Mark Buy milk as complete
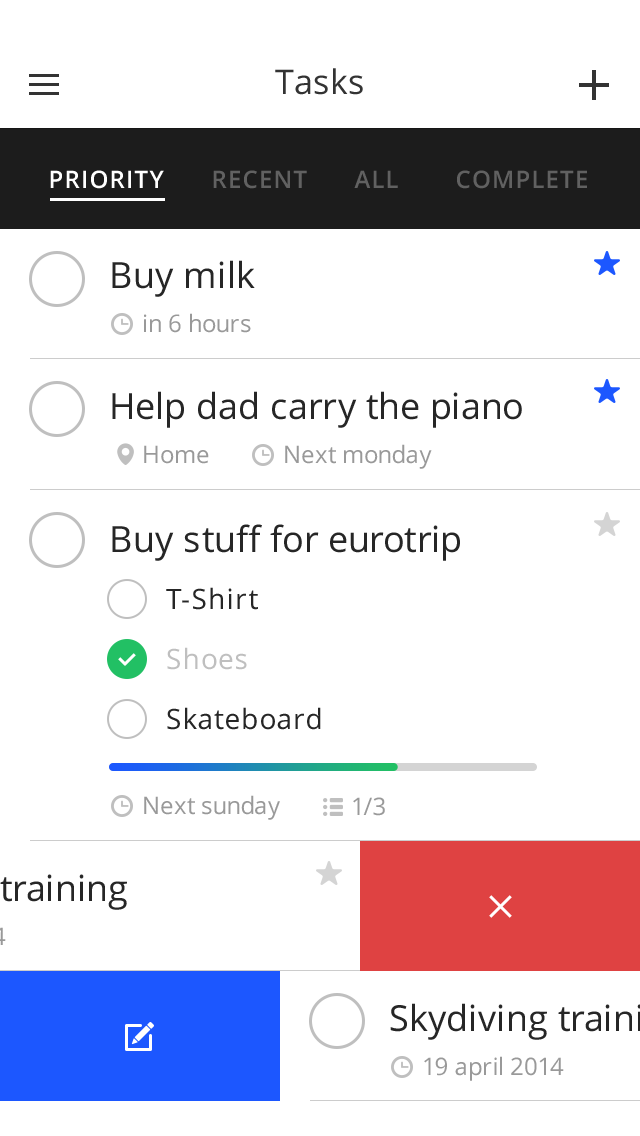 57,279
